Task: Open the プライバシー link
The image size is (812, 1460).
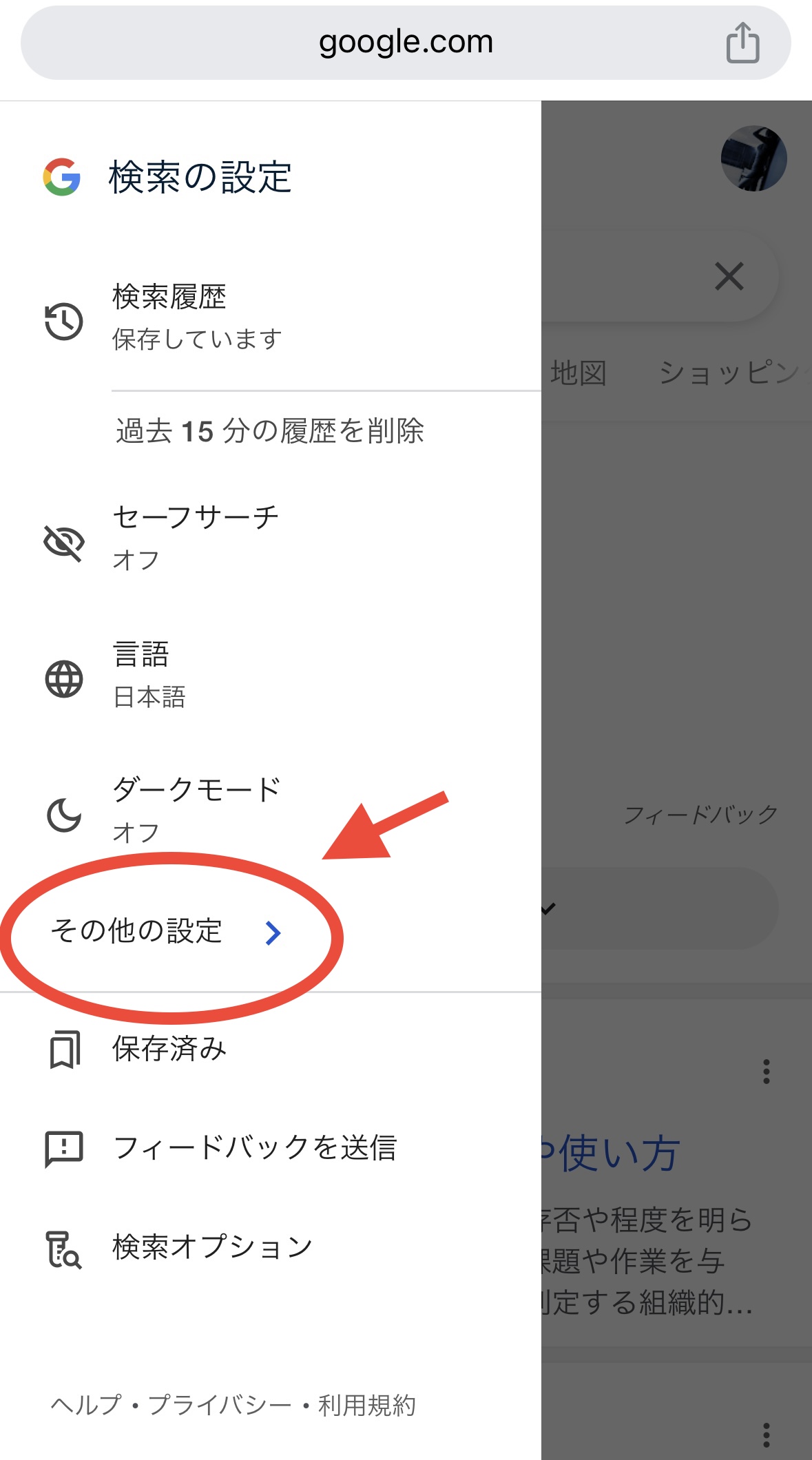Action: tap(220, 1405)
